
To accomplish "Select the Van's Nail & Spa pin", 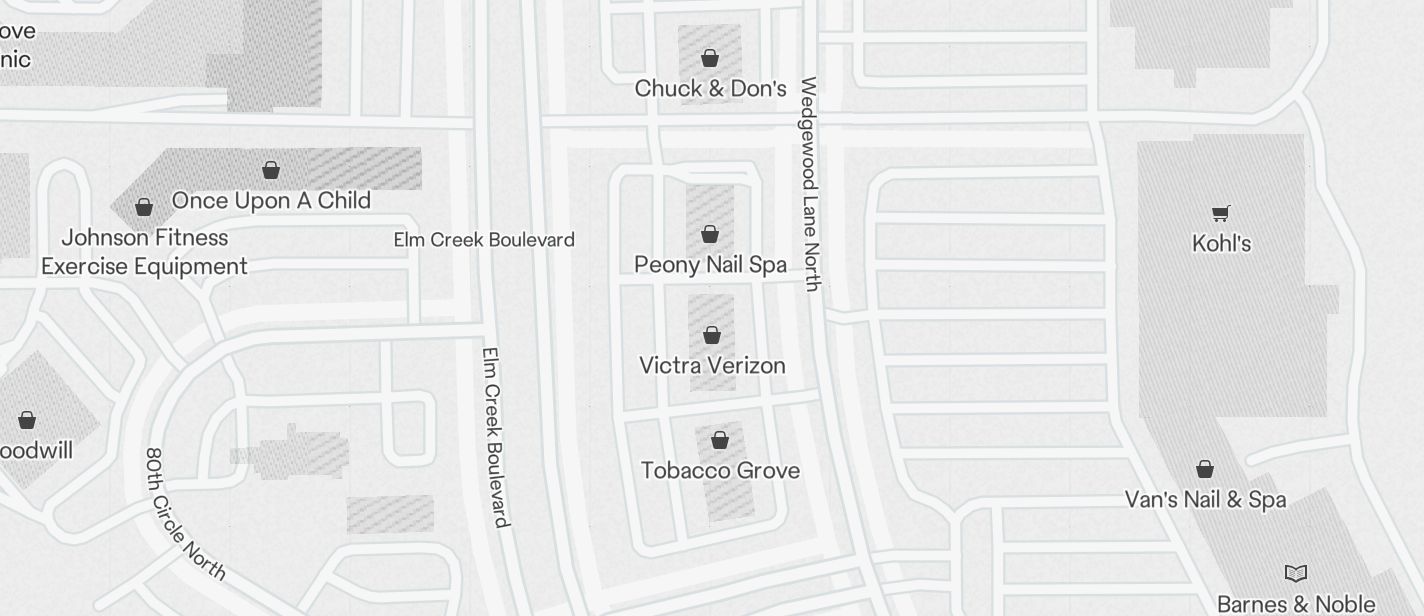I will tap(1205, 469).
